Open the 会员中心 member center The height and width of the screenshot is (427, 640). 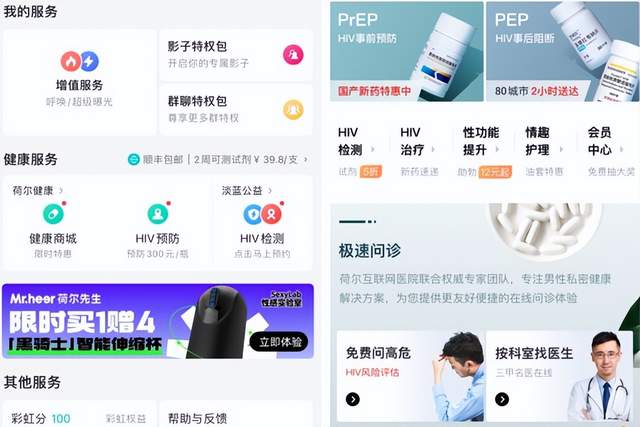click(x=606, y=148)
